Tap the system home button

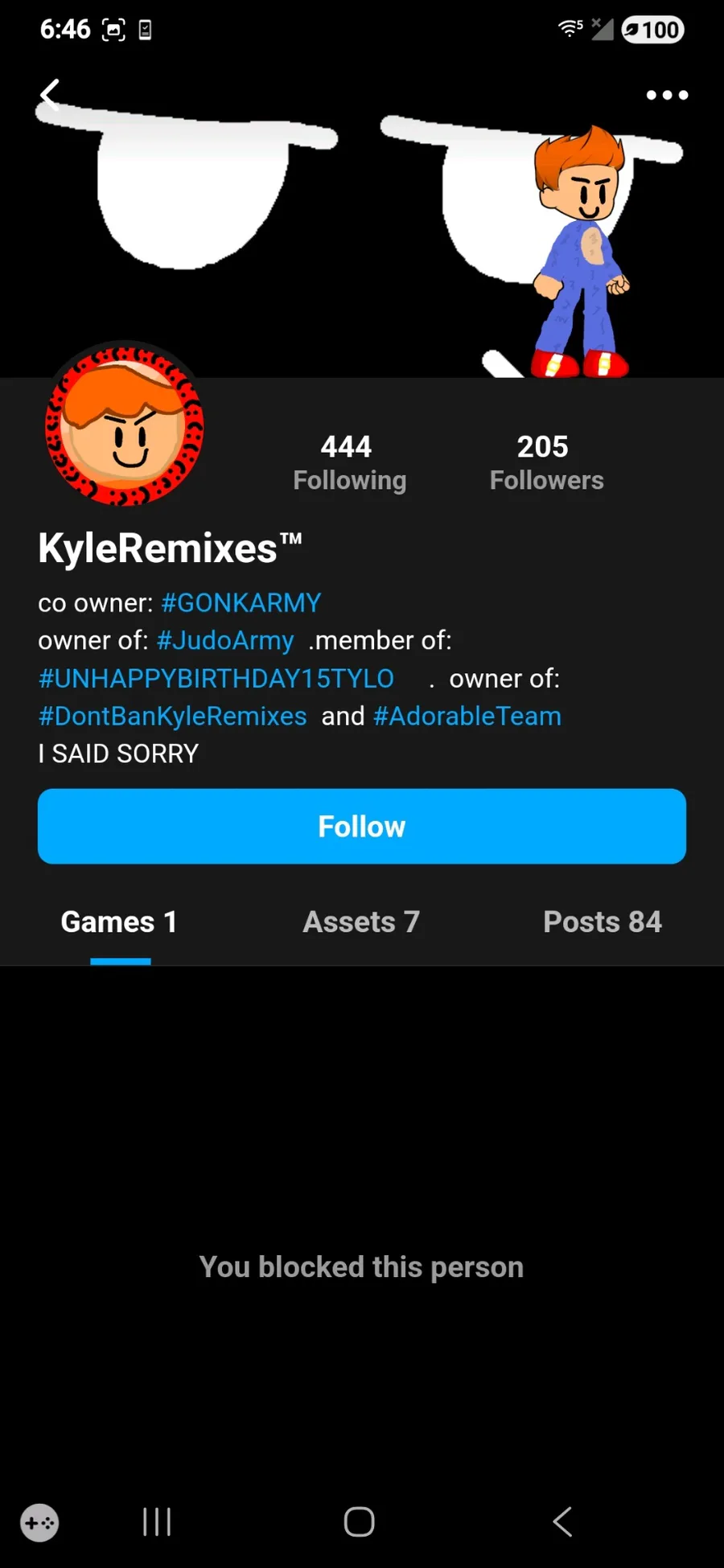[360, 1521]
